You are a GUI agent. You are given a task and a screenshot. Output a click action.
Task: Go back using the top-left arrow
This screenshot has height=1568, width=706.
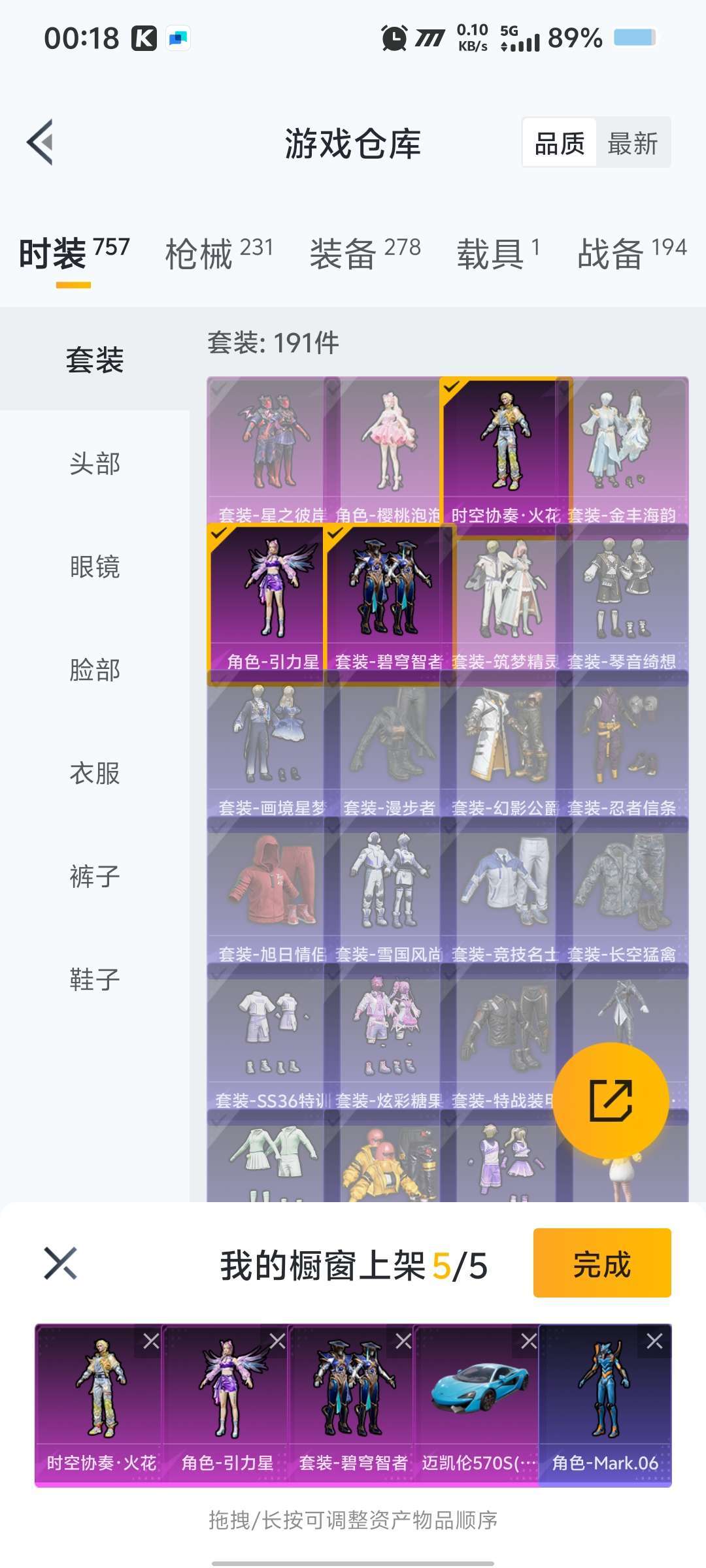click(41, 142)
